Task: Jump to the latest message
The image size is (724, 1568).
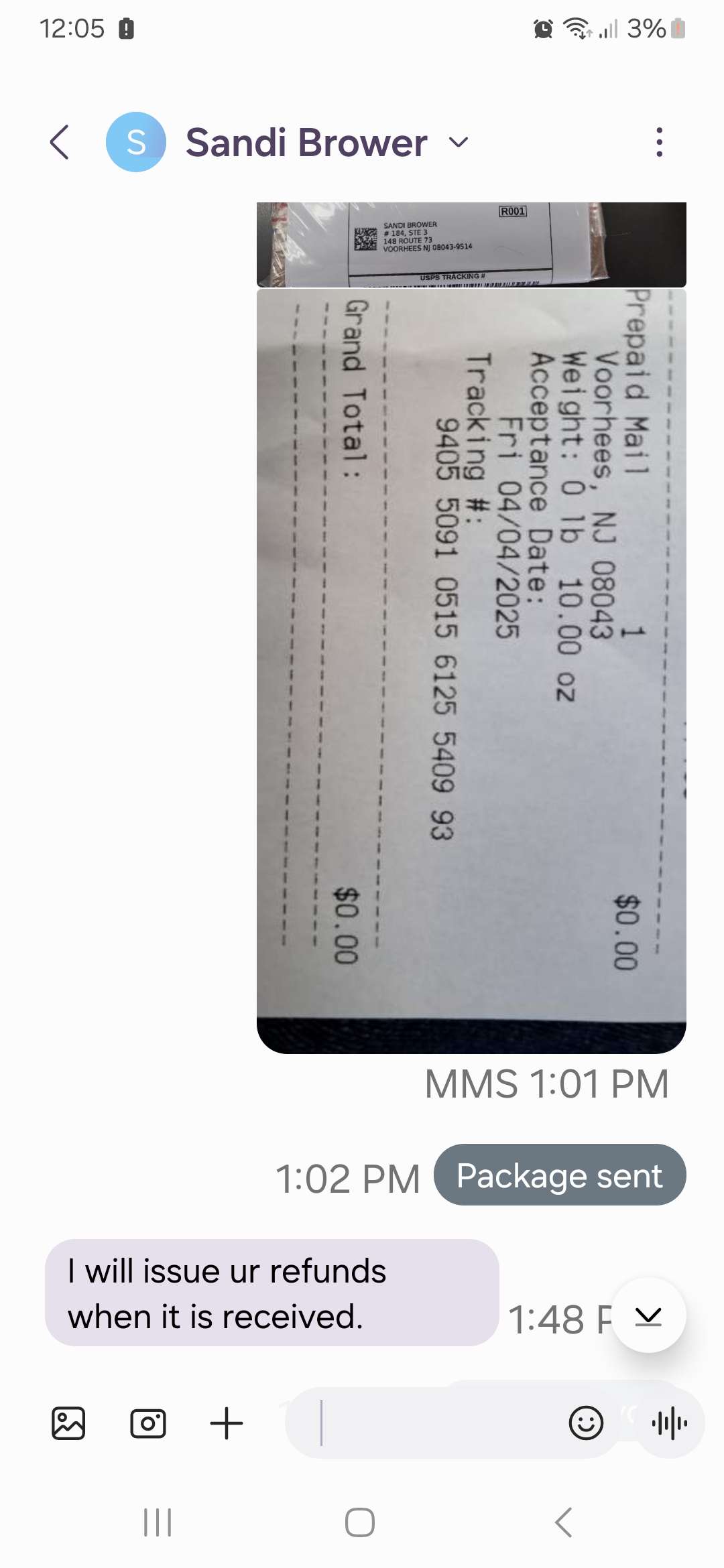Action: 648,1315
